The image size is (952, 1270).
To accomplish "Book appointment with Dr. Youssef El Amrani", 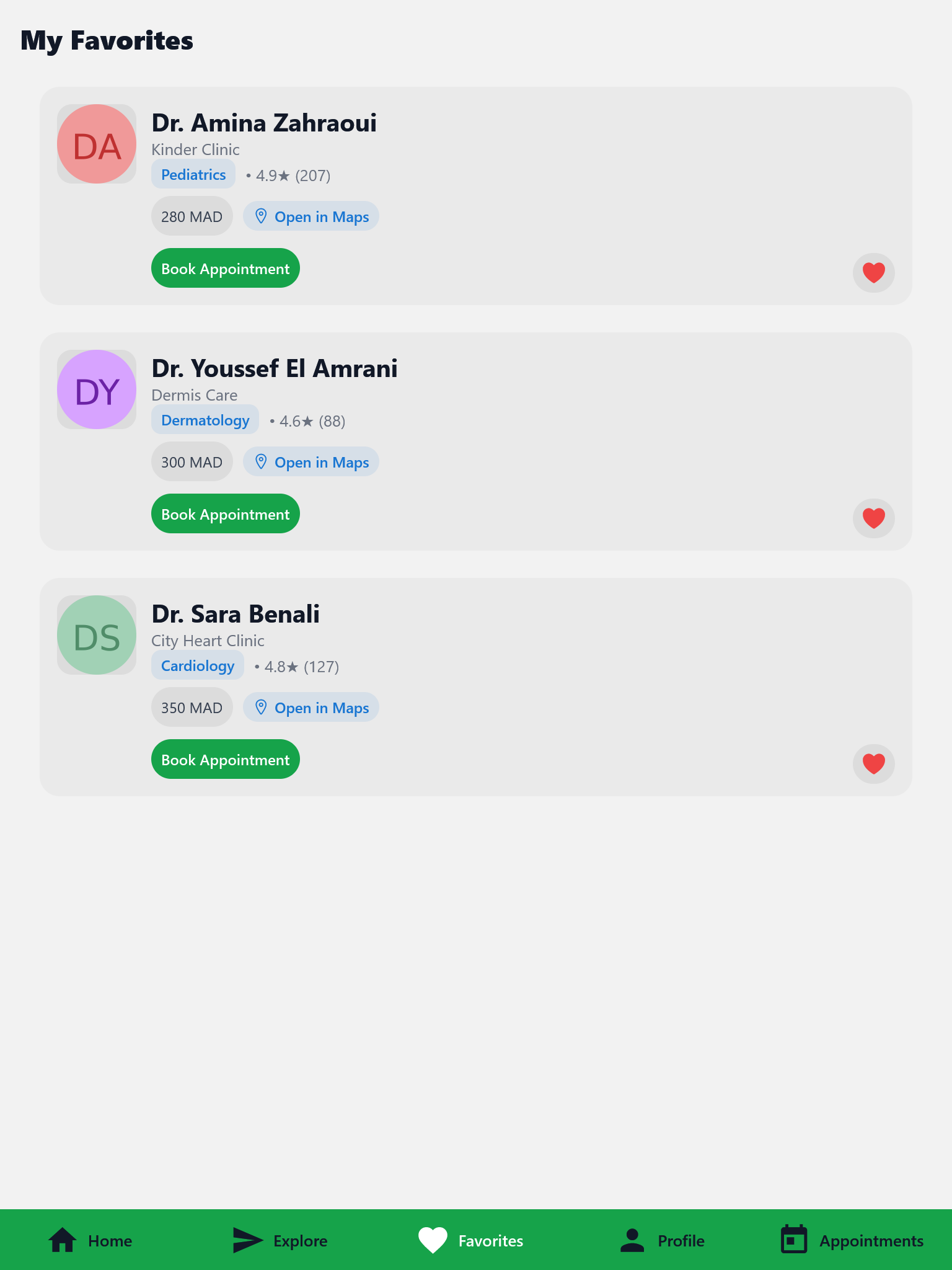I will point(225,514).
